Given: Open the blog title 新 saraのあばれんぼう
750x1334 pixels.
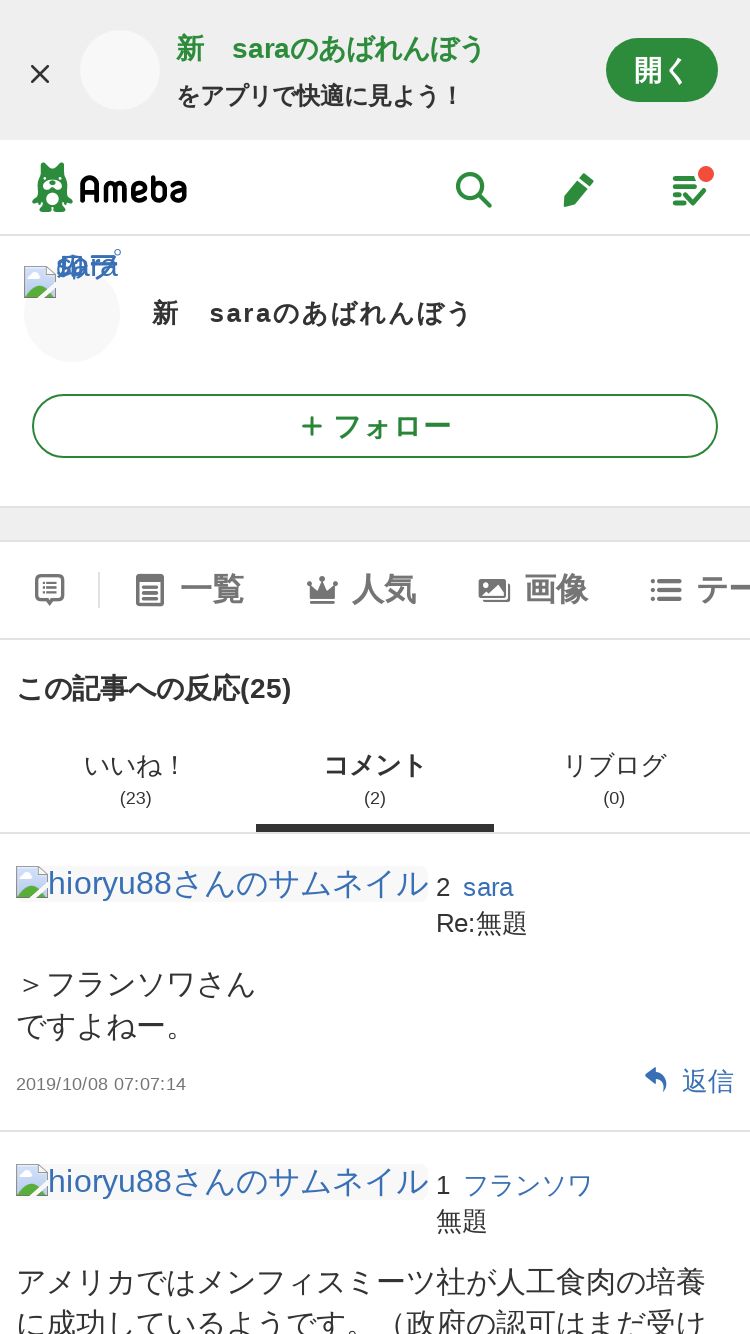Looking at the screenshot, I should [311, 313].
